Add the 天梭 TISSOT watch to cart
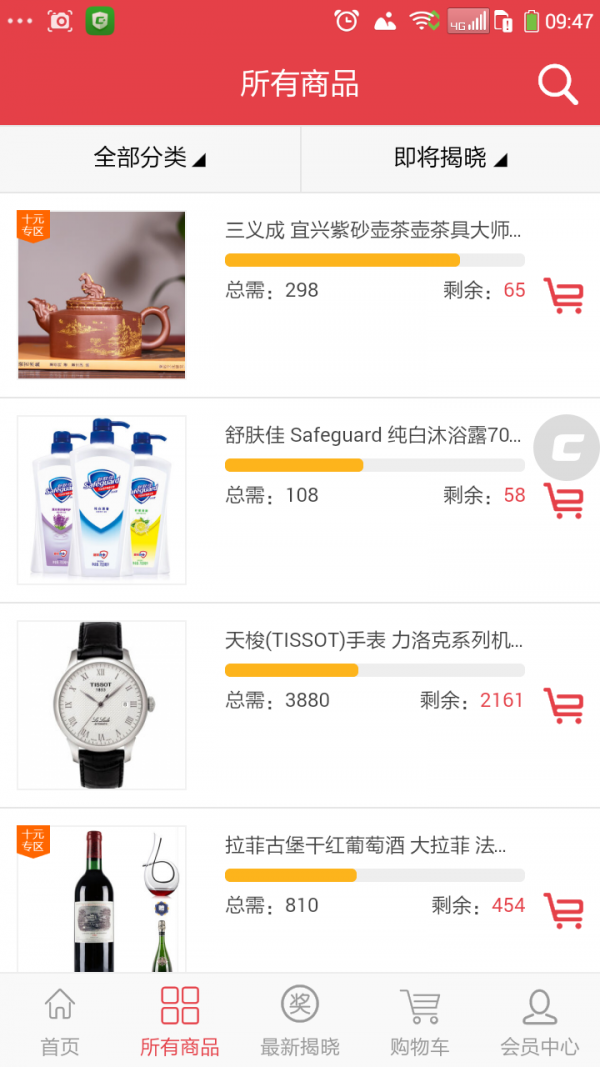The image size is (600, 1067). tap(564, 705)
